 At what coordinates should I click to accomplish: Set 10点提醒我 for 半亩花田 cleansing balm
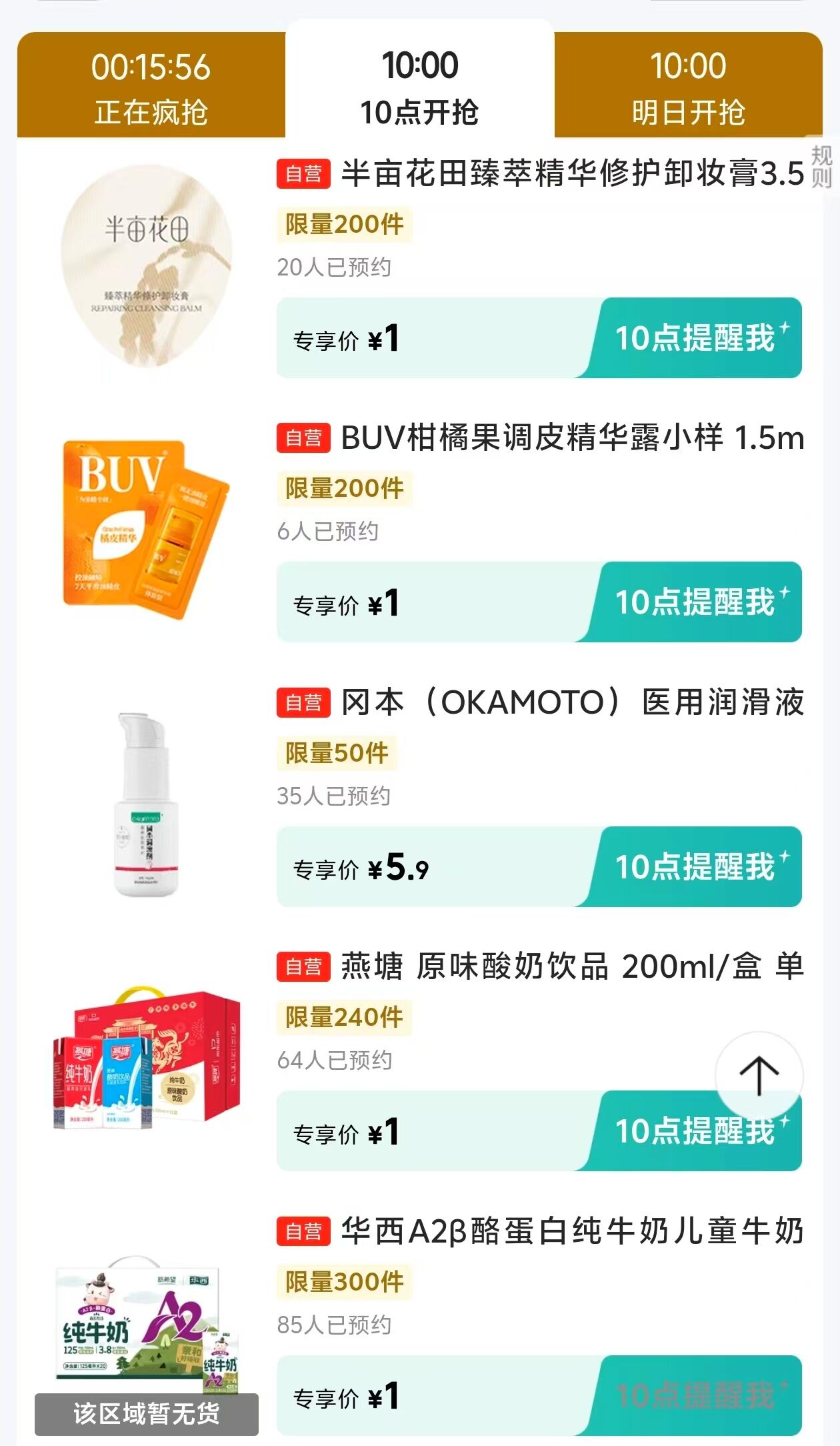coord(695,338)
